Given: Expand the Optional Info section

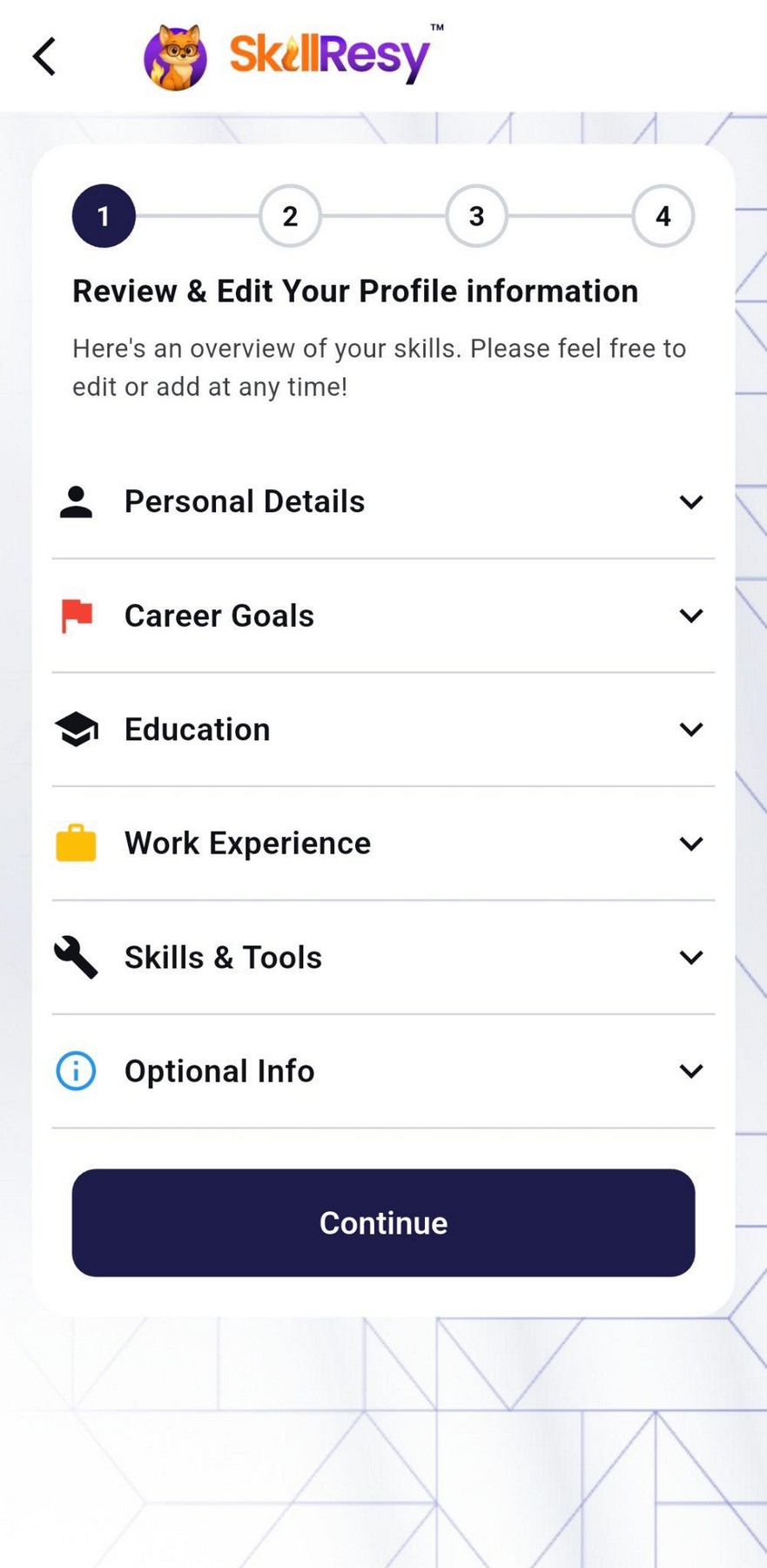Looking at the screenshot, I should pyautogui.click(x=690, y=1071).
